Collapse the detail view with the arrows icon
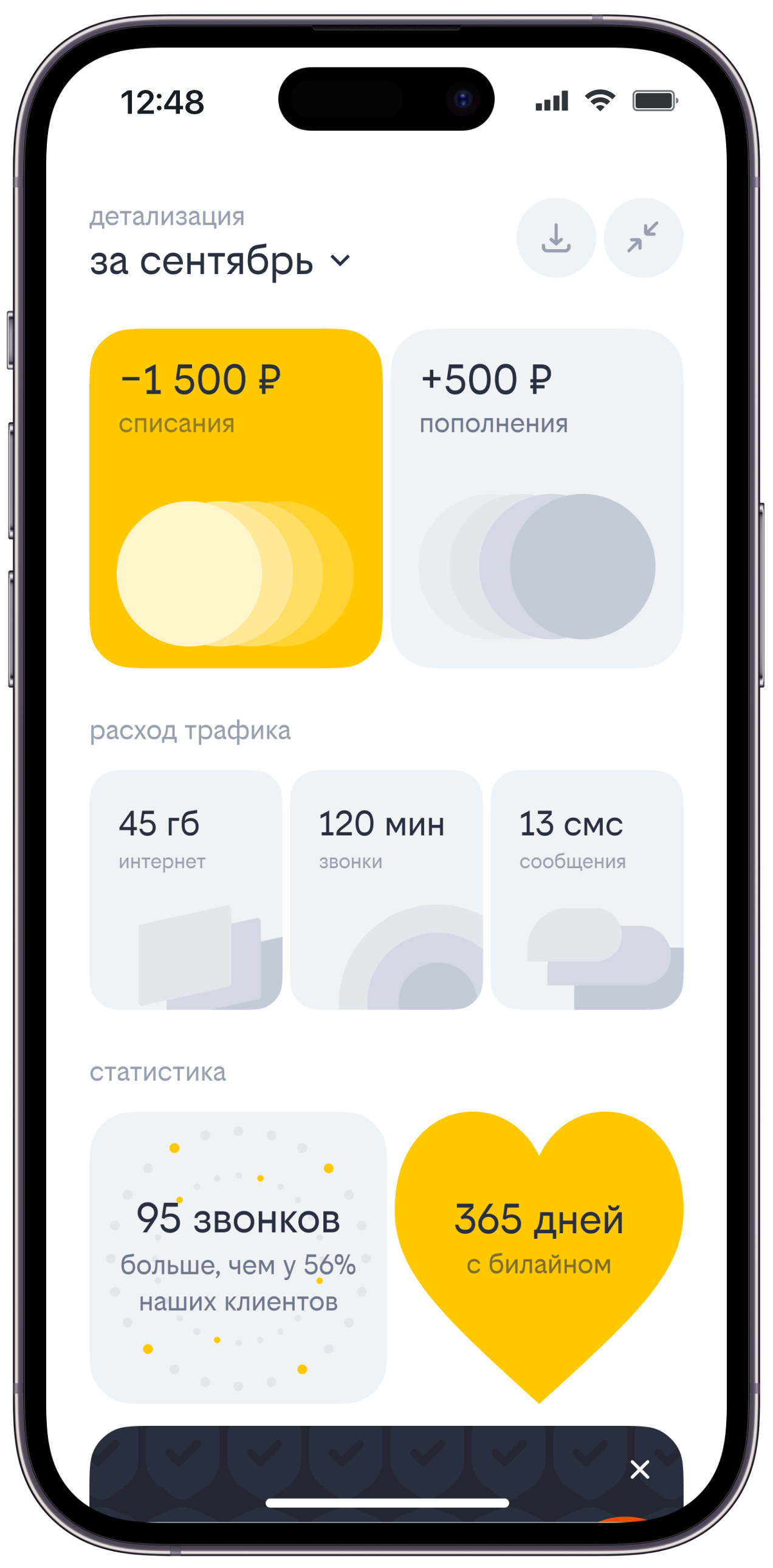The height and width of the screenshot is (1568, 773). [x=643, y=238]
